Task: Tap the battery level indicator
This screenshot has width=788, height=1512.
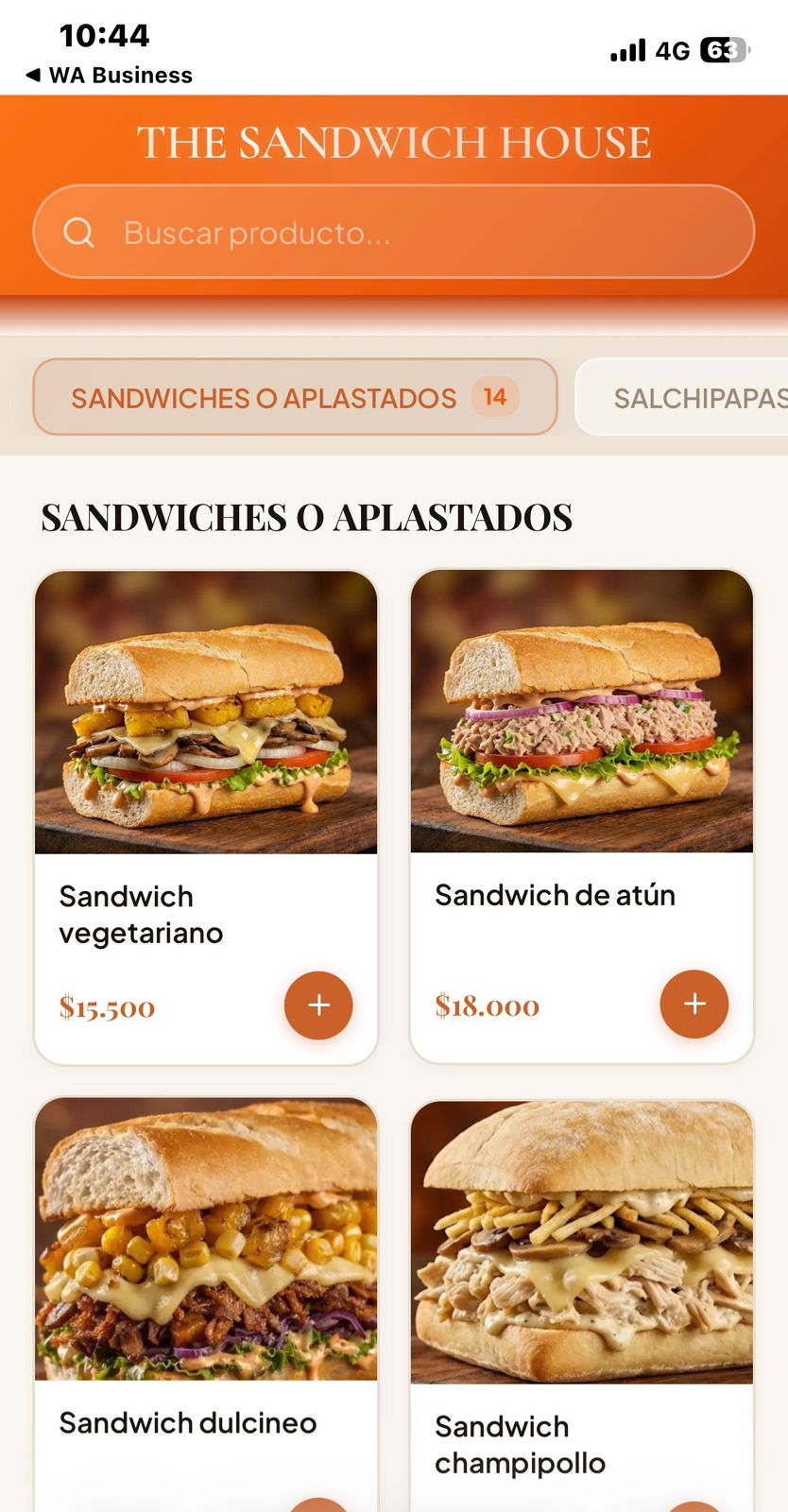Action: [724, 51]
